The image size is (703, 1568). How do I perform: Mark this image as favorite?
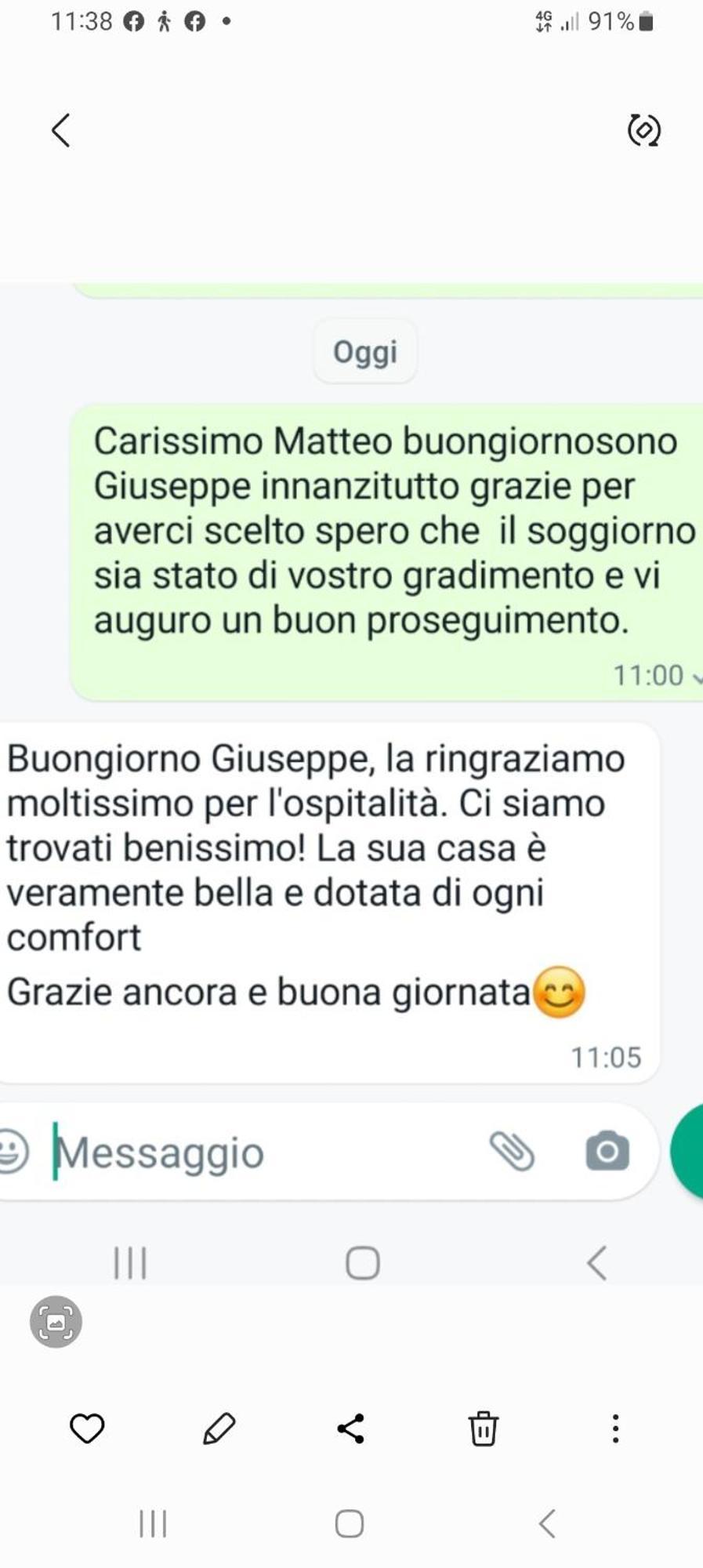(x=87, y=1428)
